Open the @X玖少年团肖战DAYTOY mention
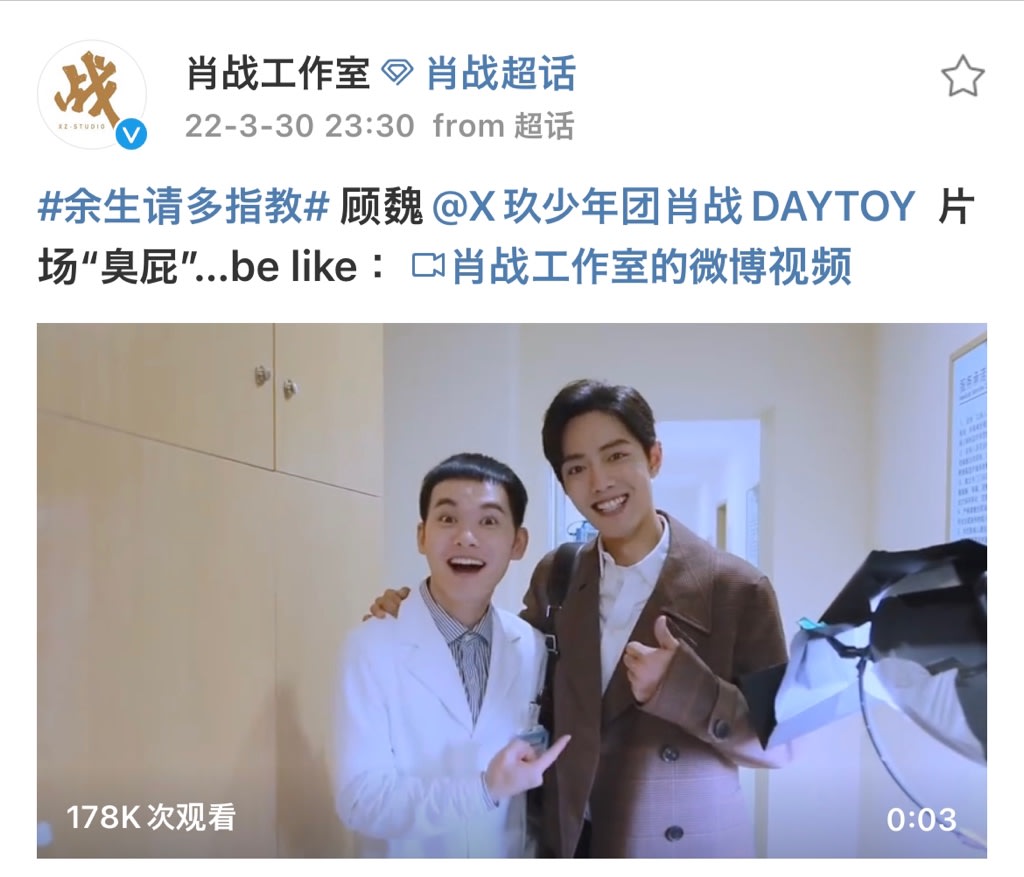 (x=673, y=206)
